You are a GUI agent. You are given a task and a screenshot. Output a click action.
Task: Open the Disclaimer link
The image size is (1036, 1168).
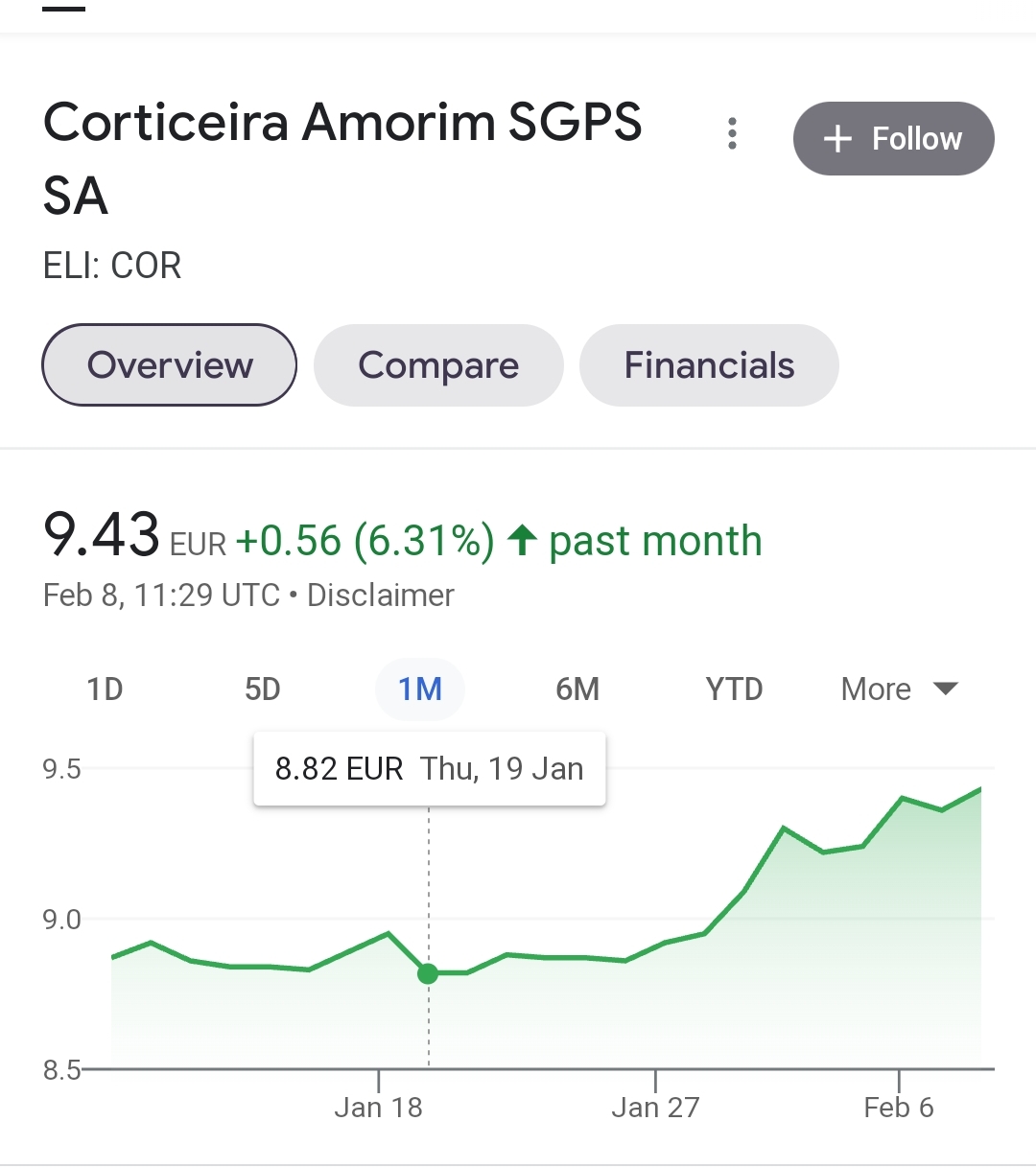click(381, 596)
